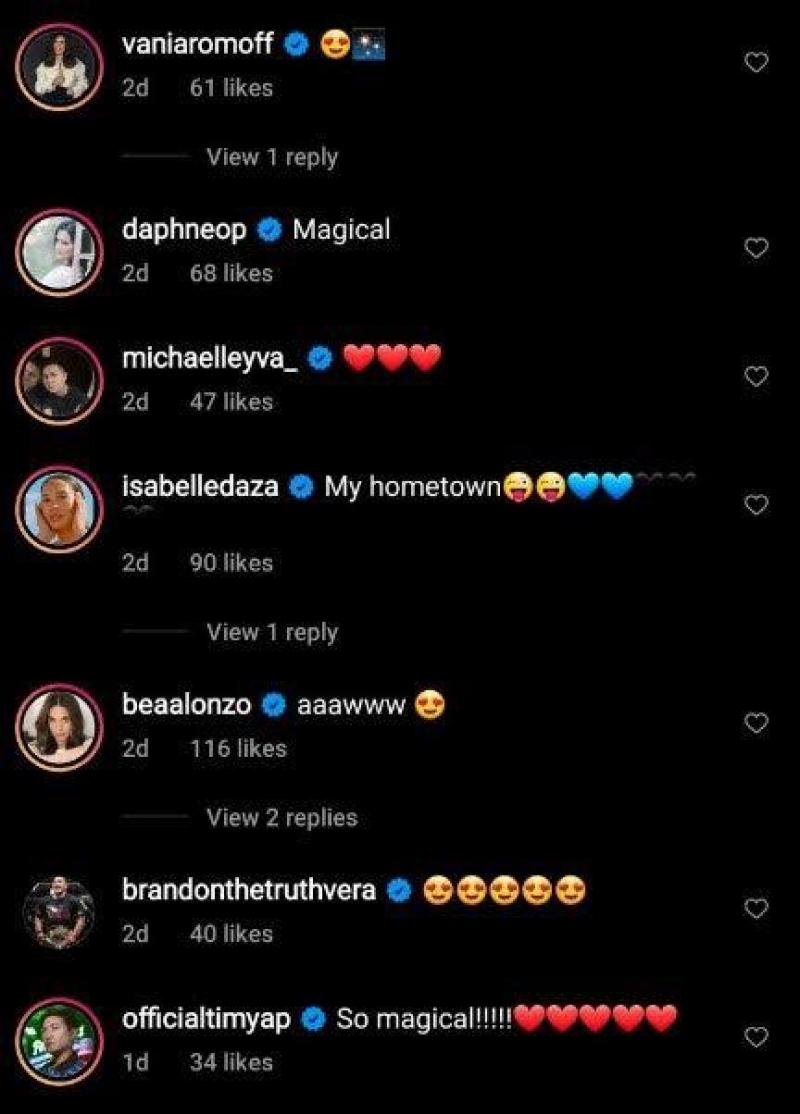View 2 replies under beaalonzo's comment
Screen dimensions: 800x1114
pyautogui.click(x=281, y=817)
